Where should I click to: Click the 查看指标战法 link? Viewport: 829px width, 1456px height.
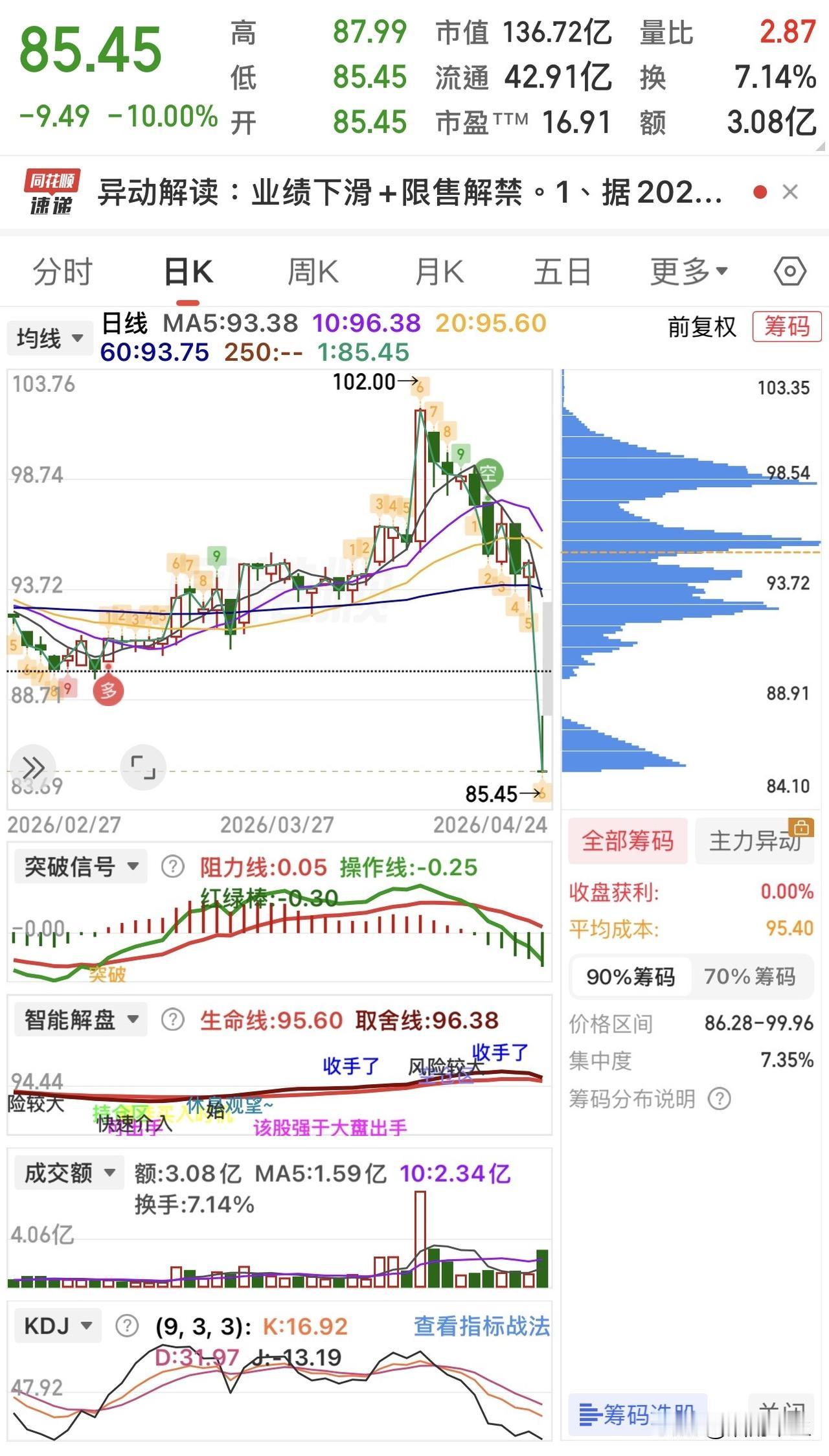click(481, 1325)
